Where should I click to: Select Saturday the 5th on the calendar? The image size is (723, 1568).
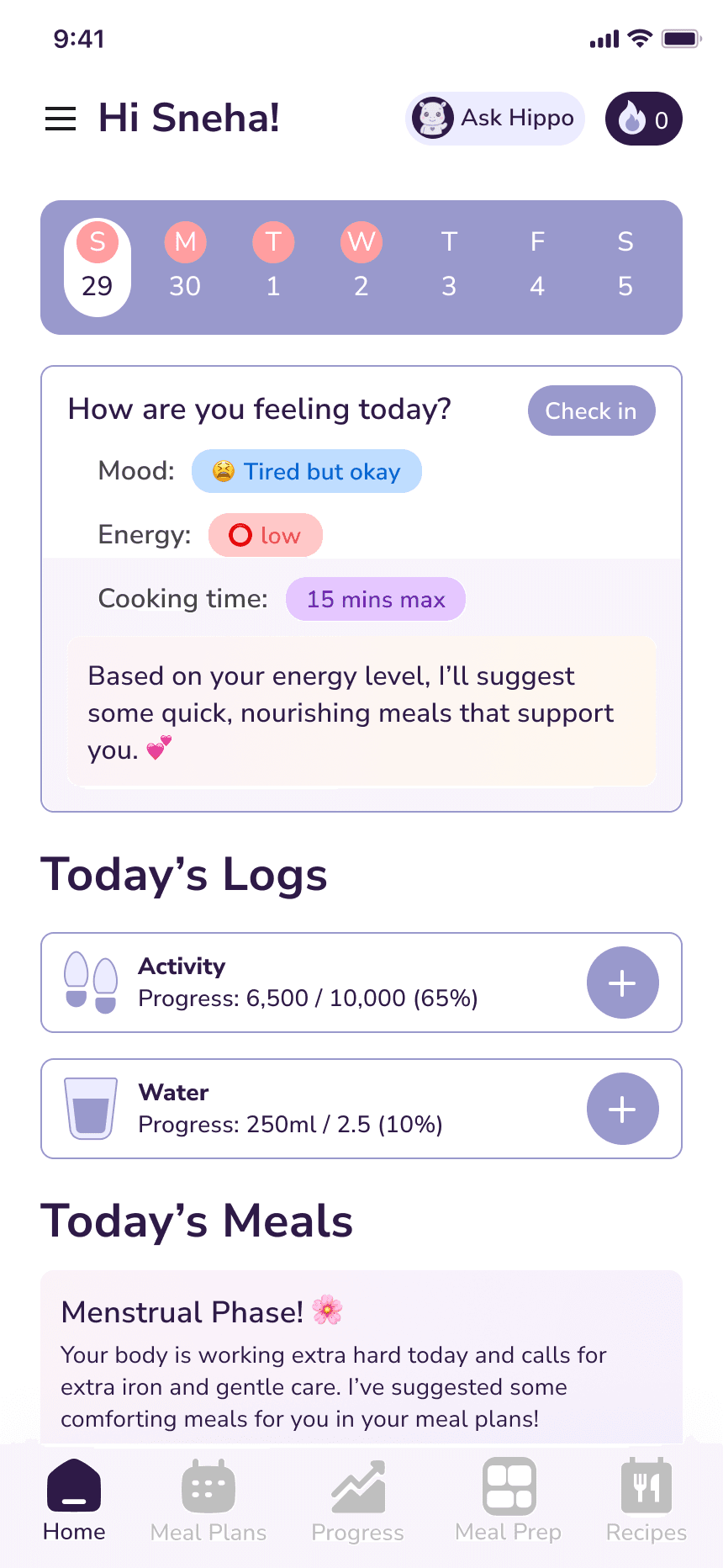pyautogui.click(x=625, y=265)
